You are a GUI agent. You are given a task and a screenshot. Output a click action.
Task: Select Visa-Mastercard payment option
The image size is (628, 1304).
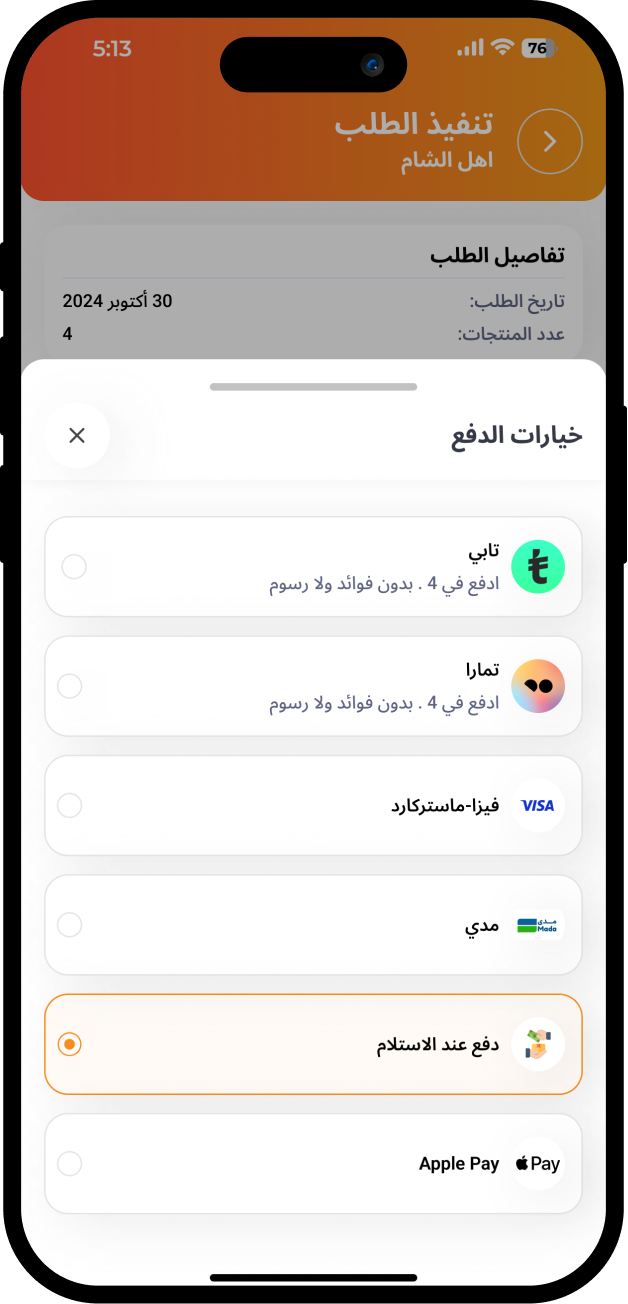click(x=313, y=805)
